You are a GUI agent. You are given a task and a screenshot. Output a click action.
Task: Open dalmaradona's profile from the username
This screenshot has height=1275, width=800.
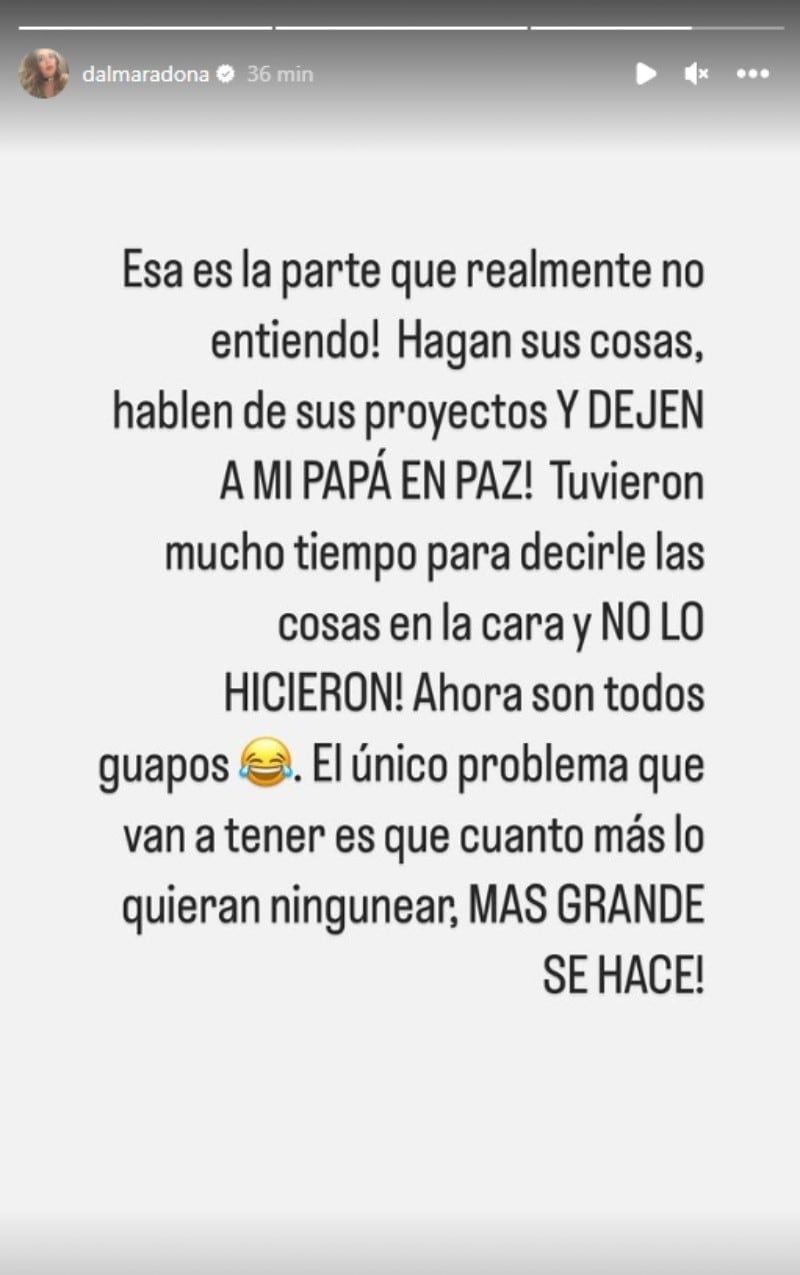coord(148,71)
